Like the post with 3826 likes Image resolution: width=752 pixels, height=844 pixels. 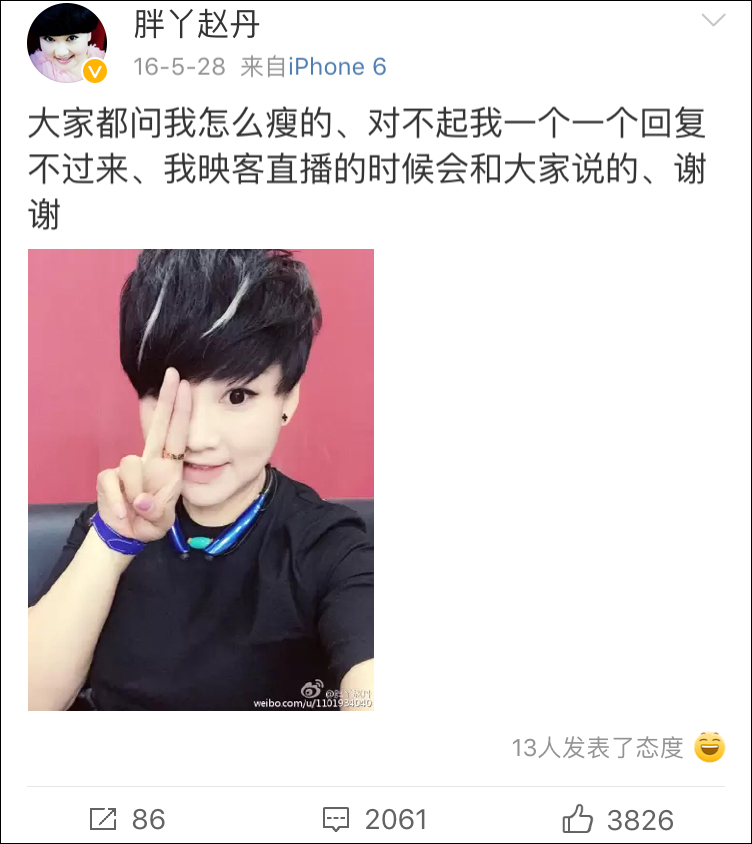[x=618, y=819]
